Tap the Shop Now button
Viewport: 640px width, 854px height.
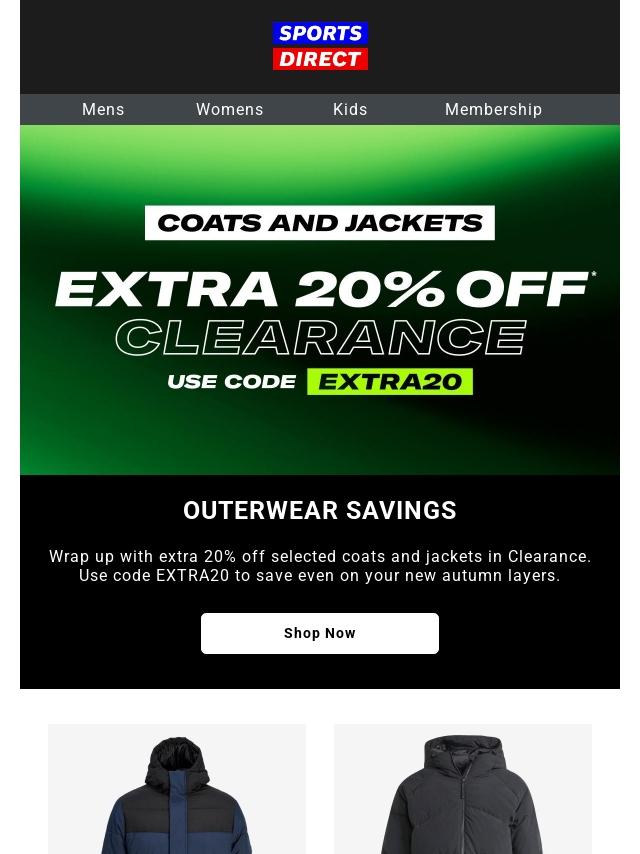[x=320, y=633]
